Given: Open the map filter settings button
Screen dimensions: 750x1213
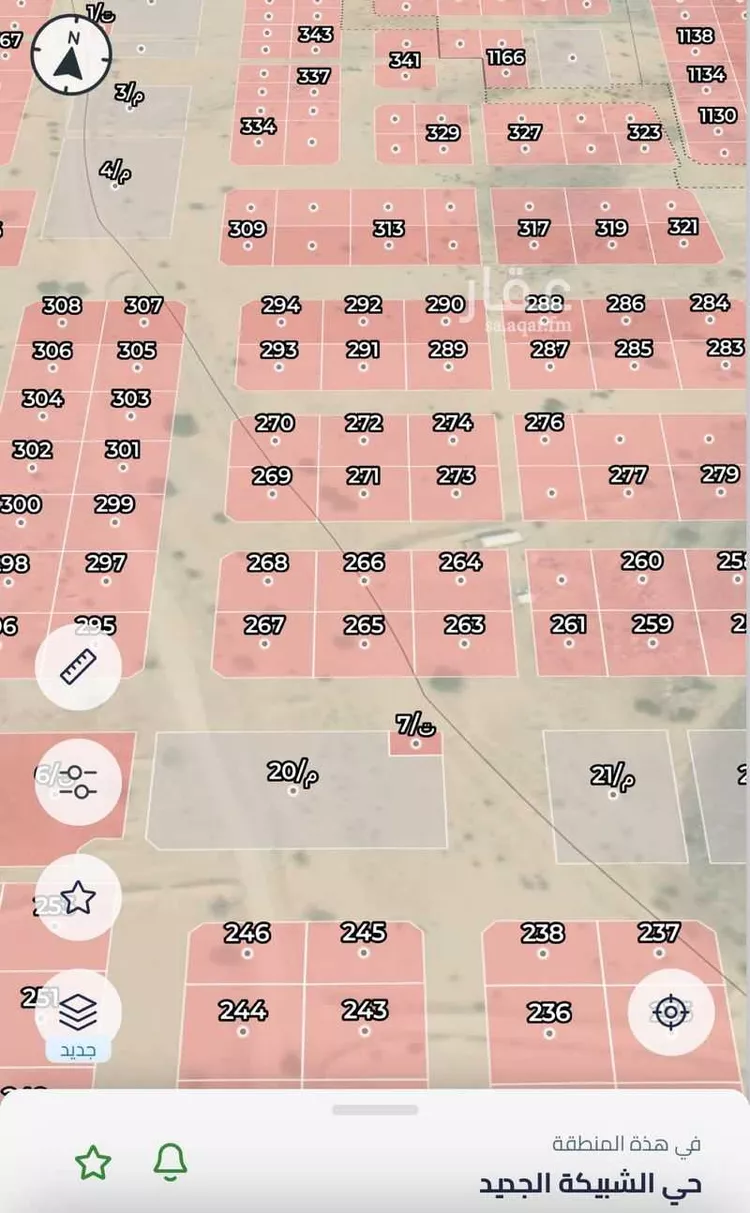Looking at the screenshot, I should [78, 782].
